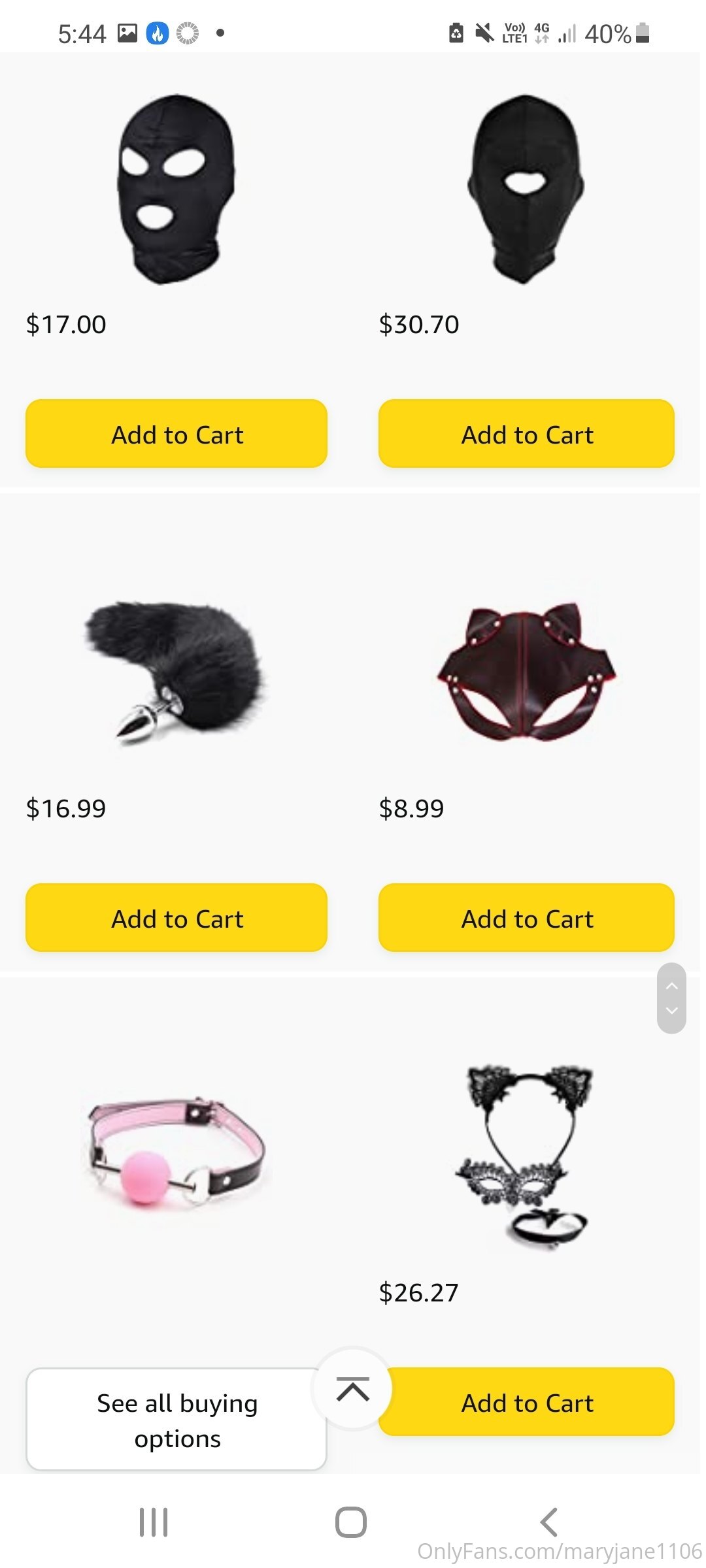Add the $16.99 item to cart
Screen dimensions: 706x1568
pos(176,918)
